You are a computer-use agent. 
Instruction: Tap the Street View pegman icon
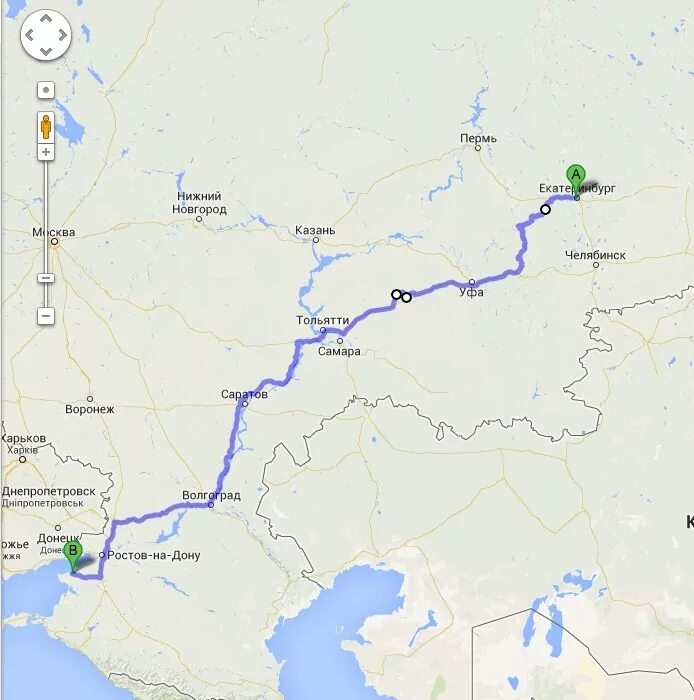(46, 126)
